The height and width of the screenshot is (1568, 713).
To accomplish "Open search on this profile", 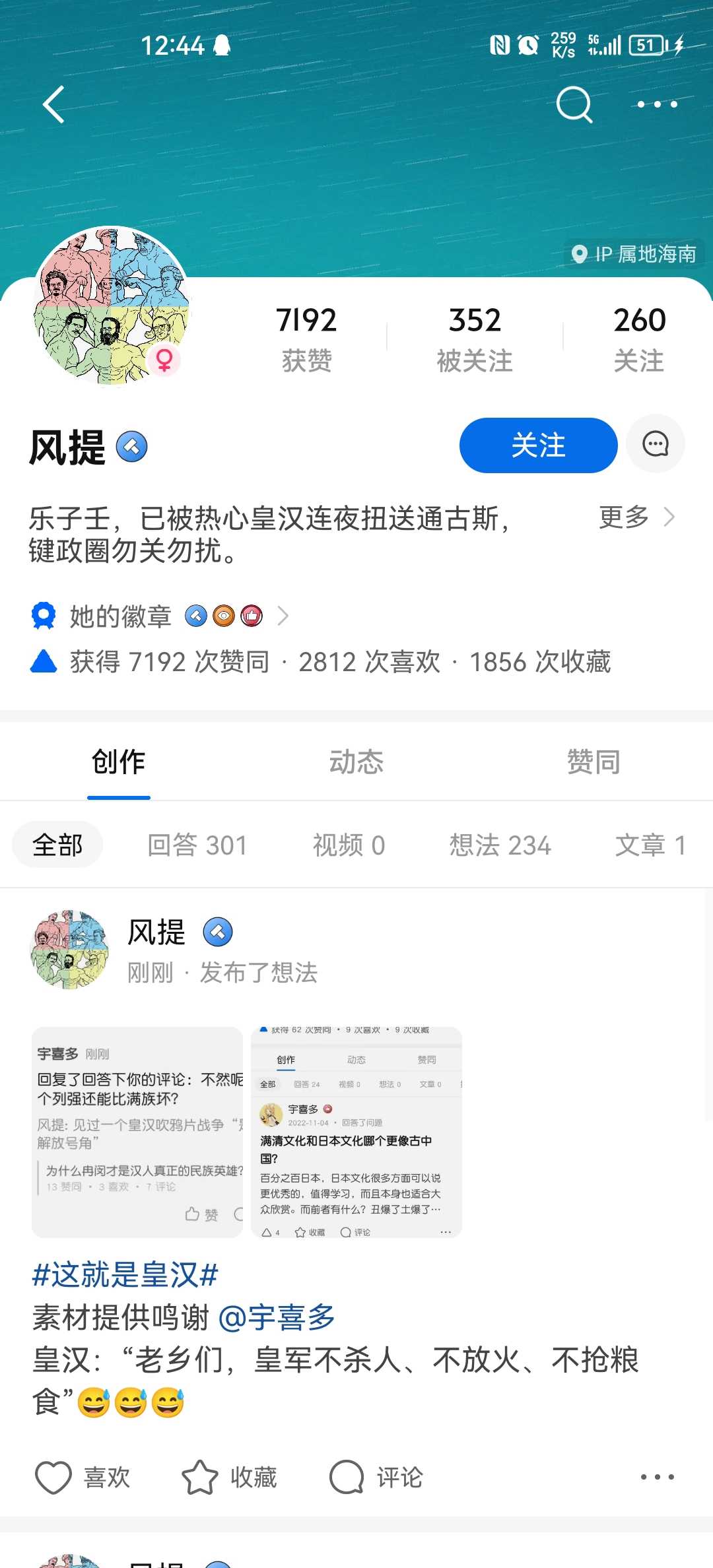I will coord(574,104).
